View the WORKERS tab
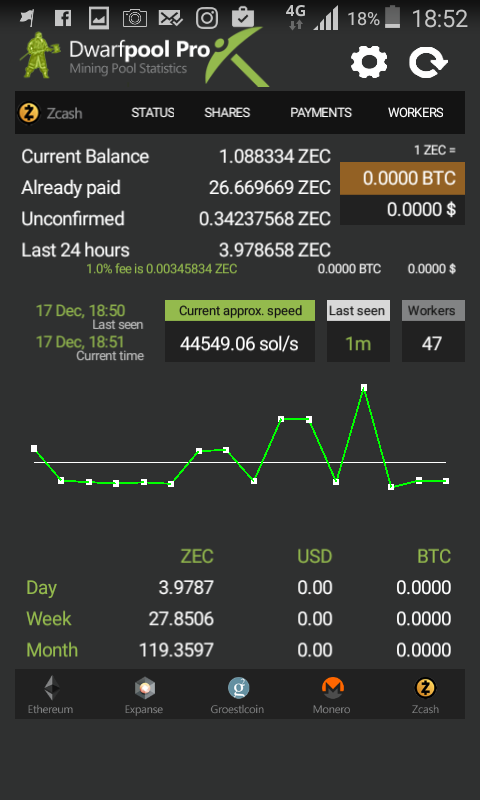This screenshot has height=800, width=480. [416, 113]
